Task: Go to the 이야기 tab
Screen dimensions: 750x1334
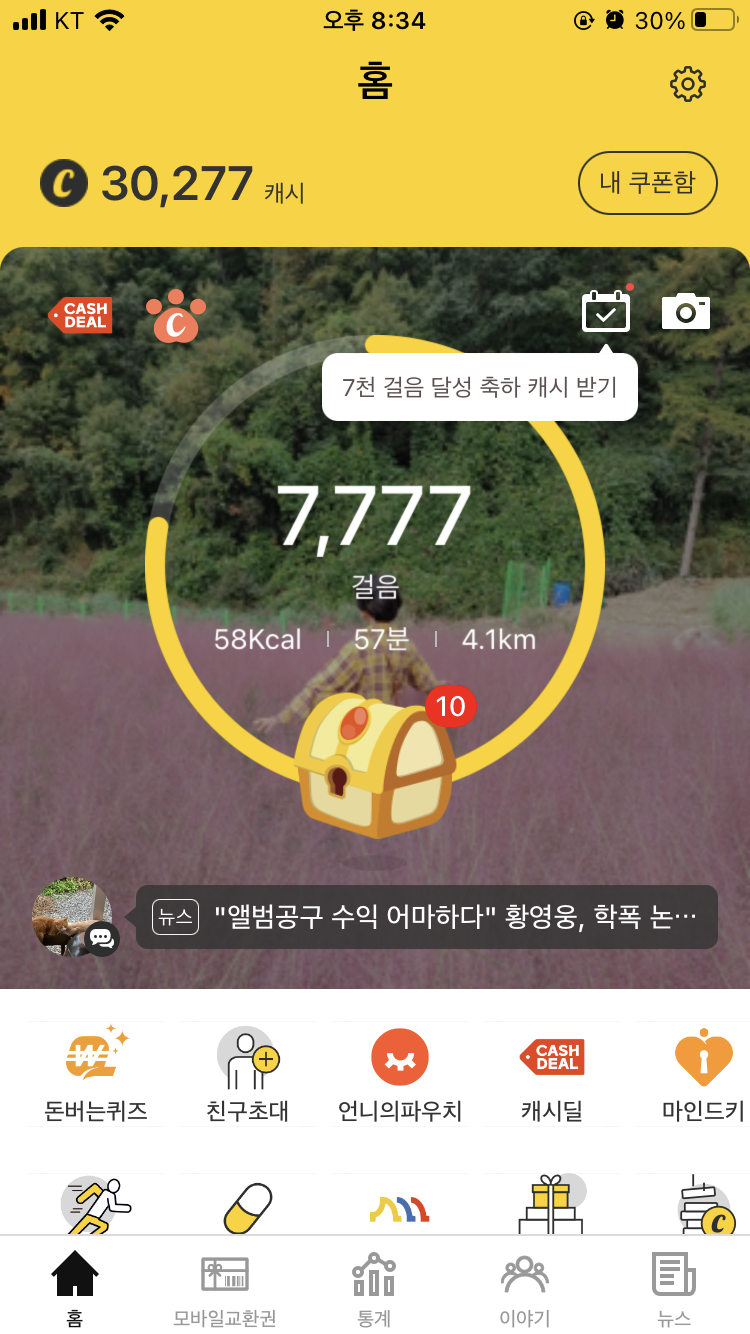Action: click(x=525, y=1289)
